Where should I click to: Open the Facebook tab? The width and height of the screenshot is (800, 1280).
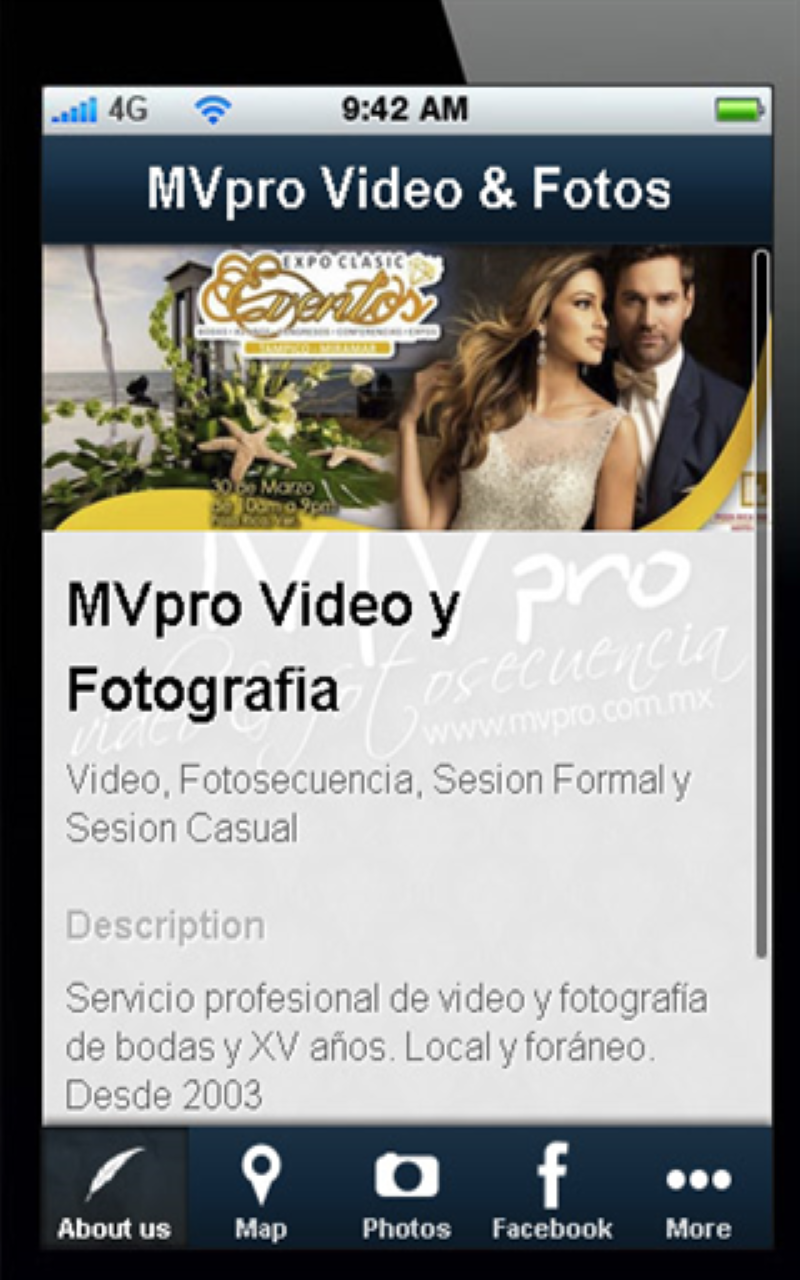pyautogui.click(x=552, y=1190)
